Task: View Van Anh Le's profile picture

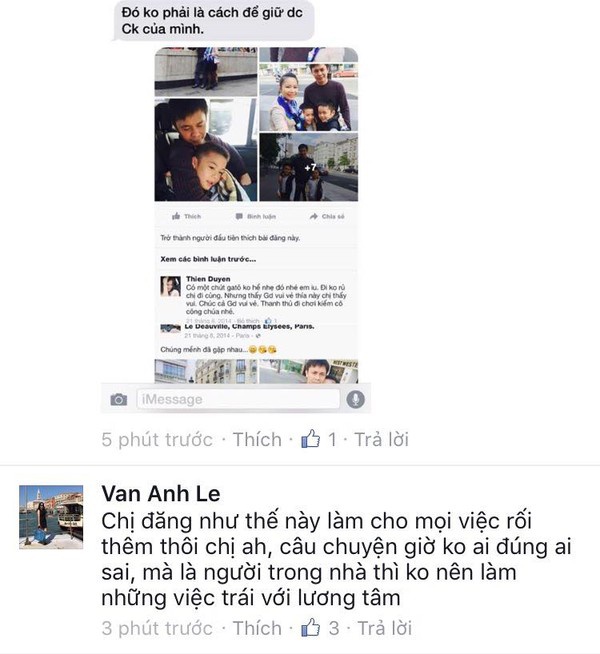Action: (51, 517)
